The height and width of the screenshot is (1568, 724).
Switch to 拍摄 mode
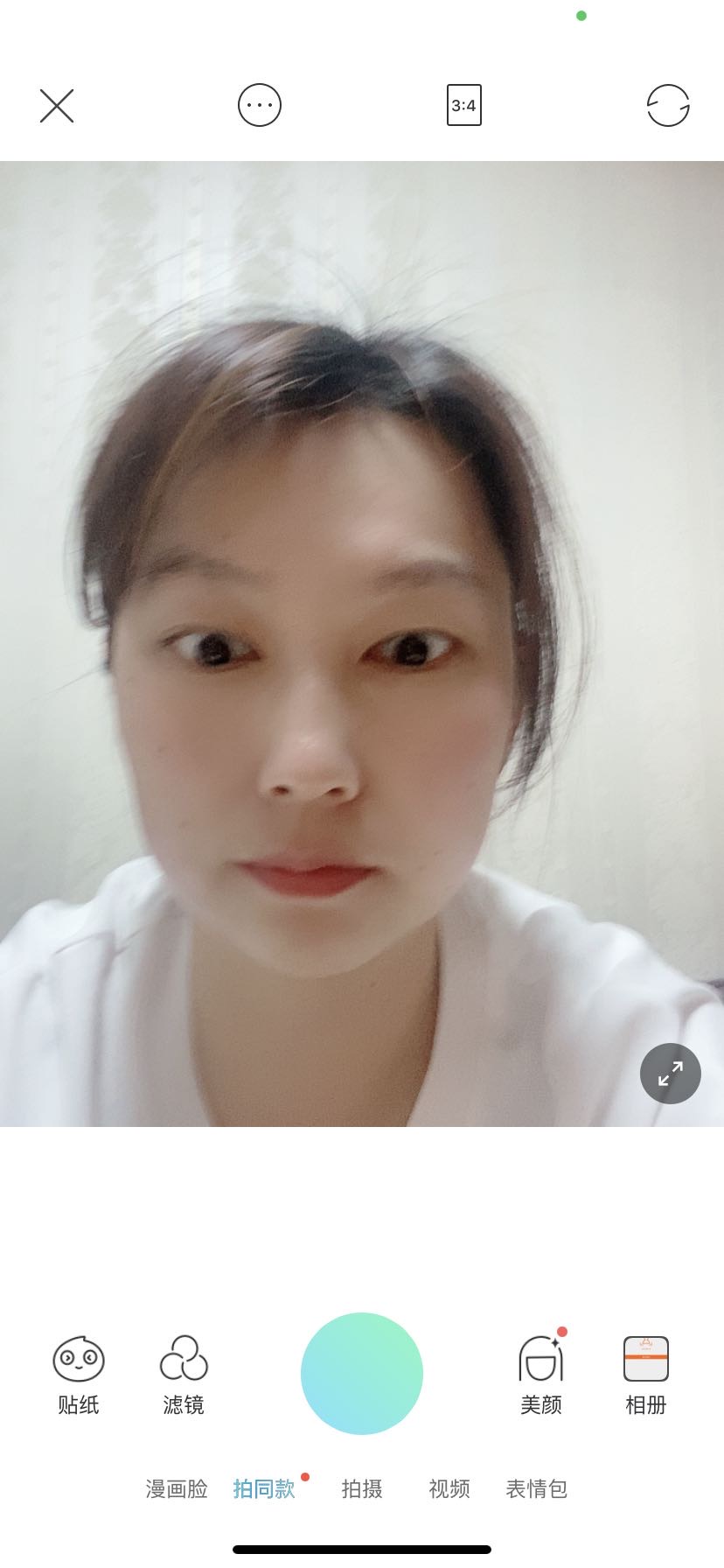(362, 1488)
